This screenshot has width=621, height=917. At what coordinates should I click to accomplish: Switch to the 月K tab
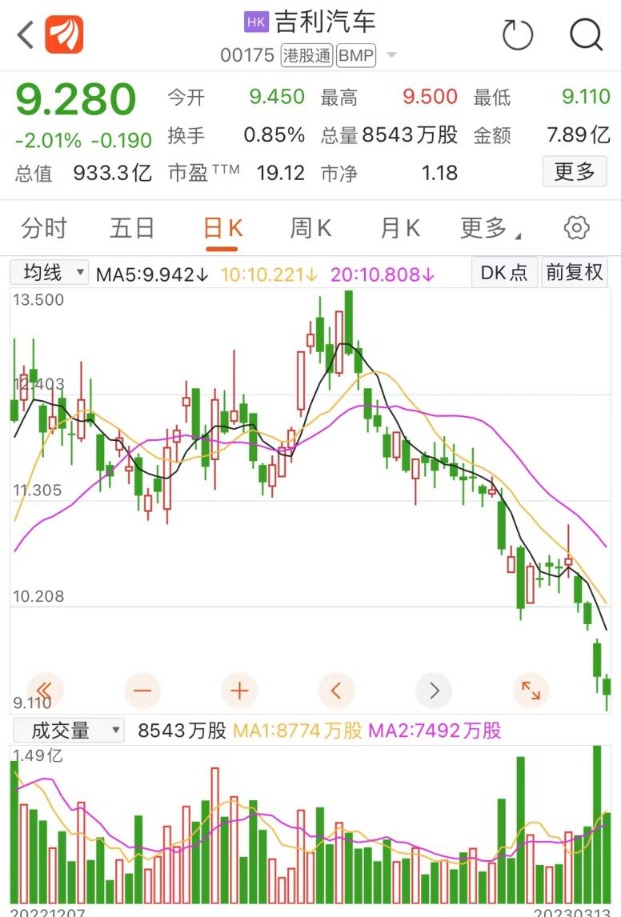click(399, 228)
